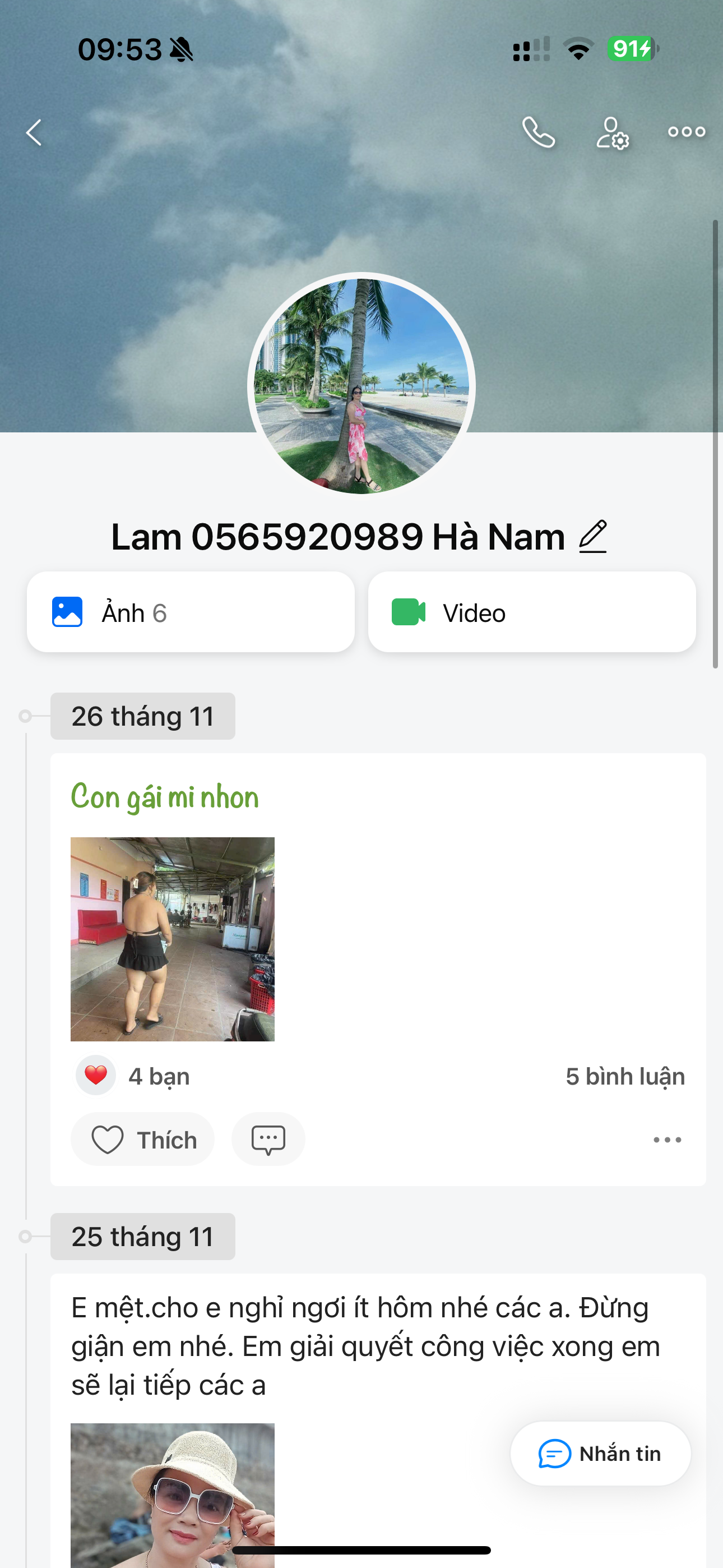The image size is (723, 1568).
Task: Comment on the 26 tháng 11 post
Action: (x=268, y=1140)
